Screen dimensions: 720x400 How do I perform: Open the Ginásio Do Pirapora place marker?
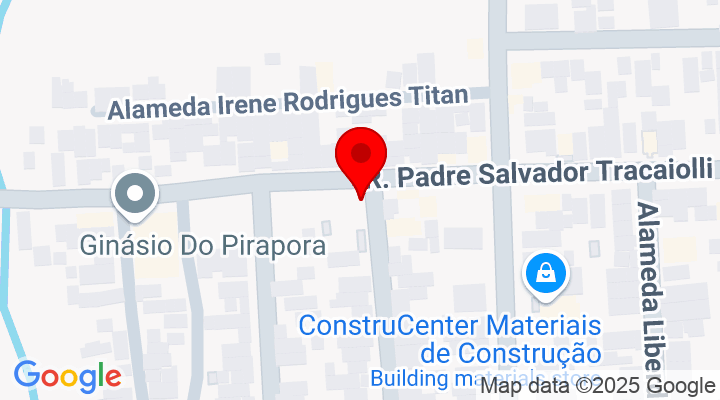click(134, 195)
